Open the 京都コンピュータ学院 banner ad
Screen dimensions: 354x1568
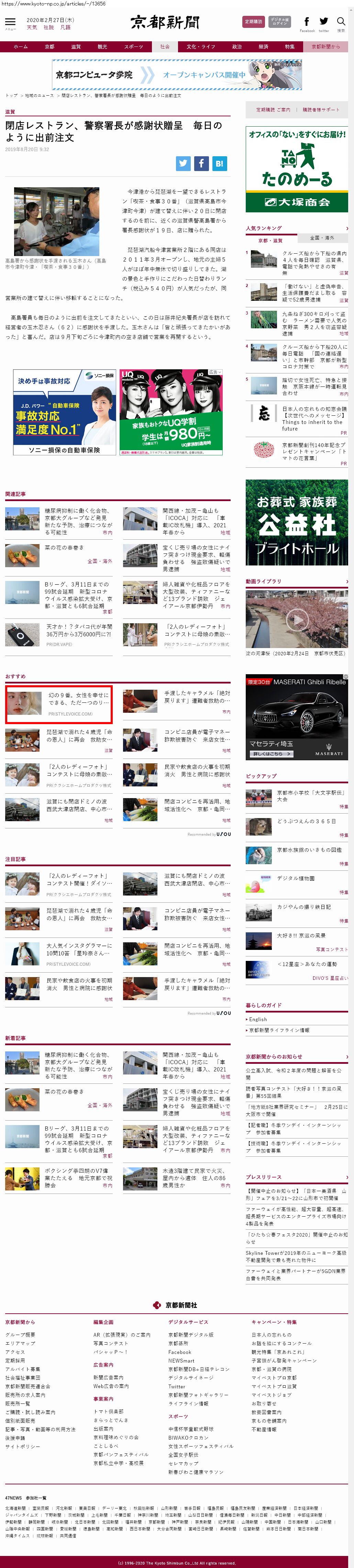[176, 75]
